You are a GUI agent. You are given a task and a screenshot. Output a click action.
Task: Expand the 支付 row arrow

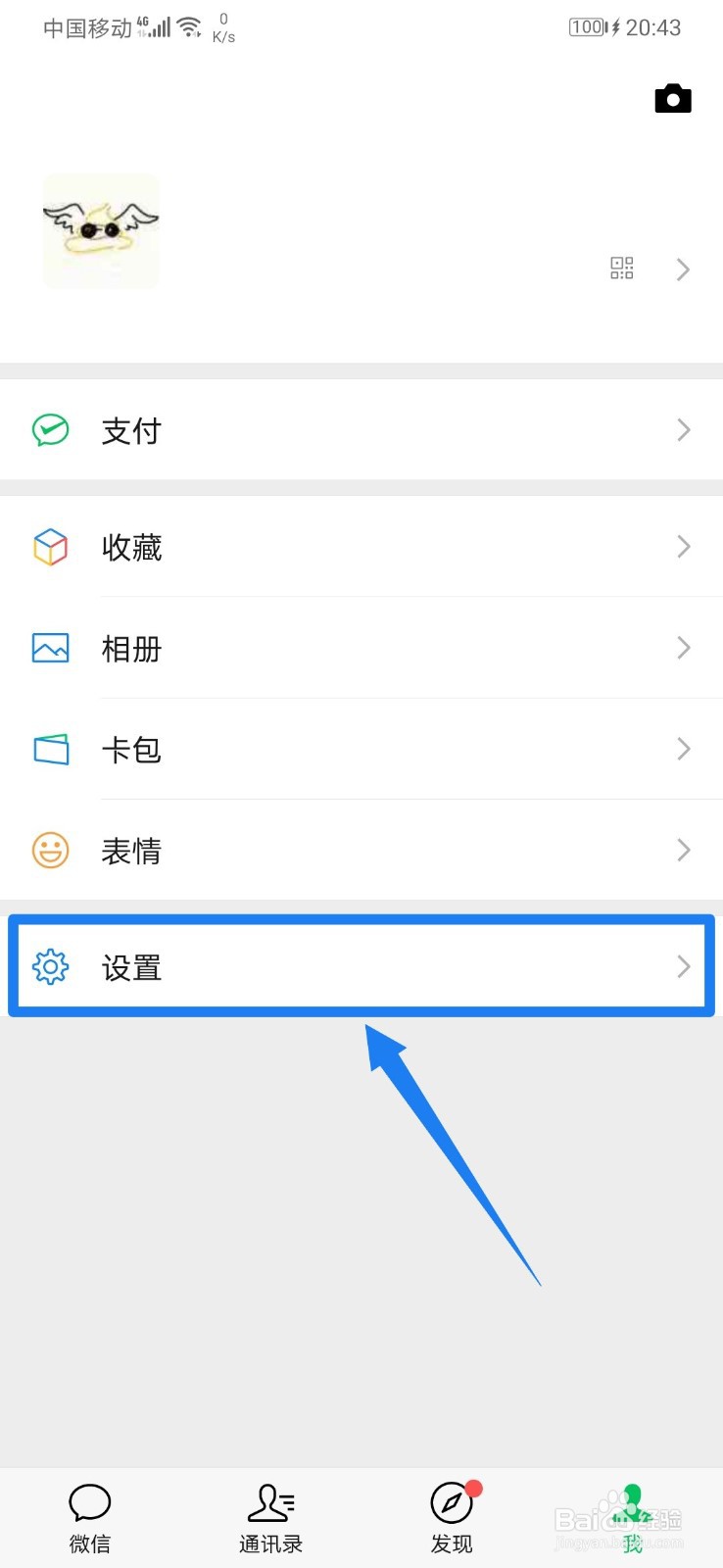click(683, 429)
